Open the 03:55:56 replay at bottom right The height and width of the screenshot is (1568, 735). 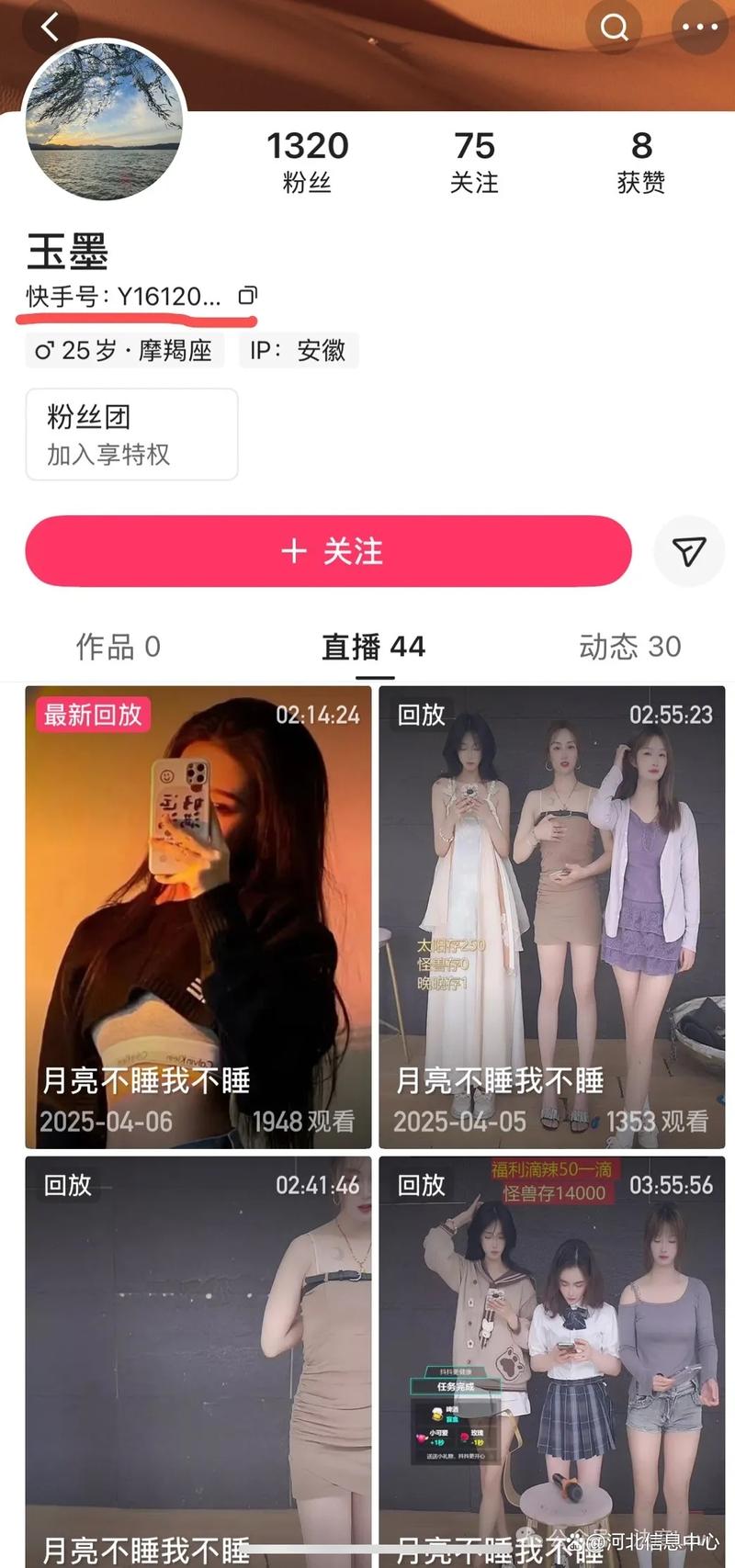(x=551, y=1359)
